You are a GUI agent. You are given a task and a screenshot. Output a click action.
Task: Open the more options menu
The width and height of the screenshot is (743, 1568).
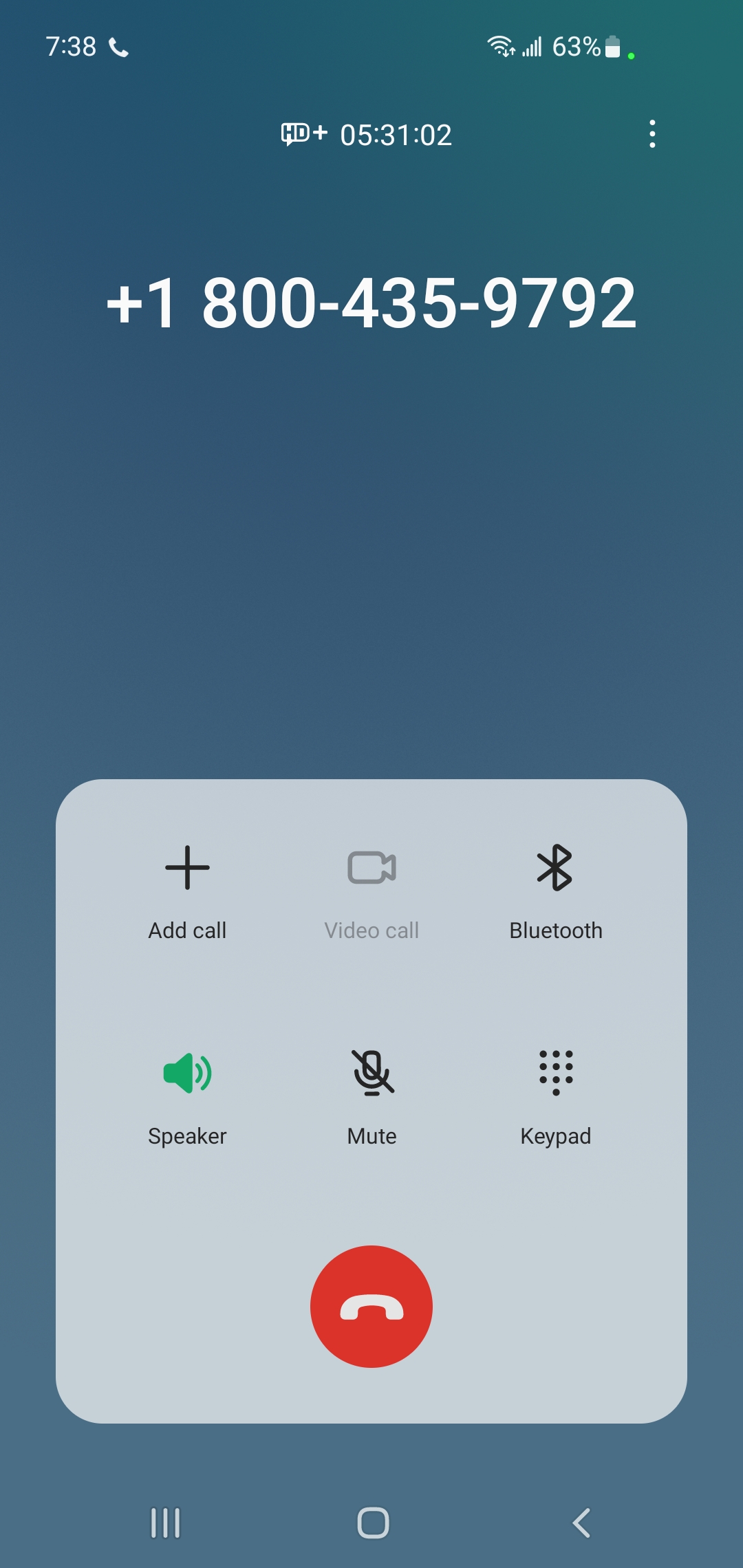652,134
